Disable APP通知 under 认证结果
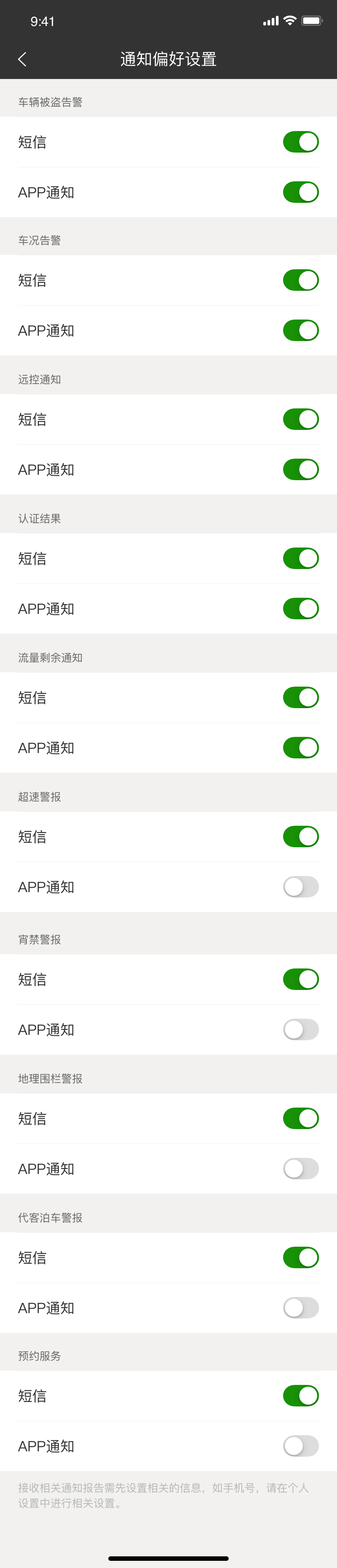 click(x=301, y=609)
